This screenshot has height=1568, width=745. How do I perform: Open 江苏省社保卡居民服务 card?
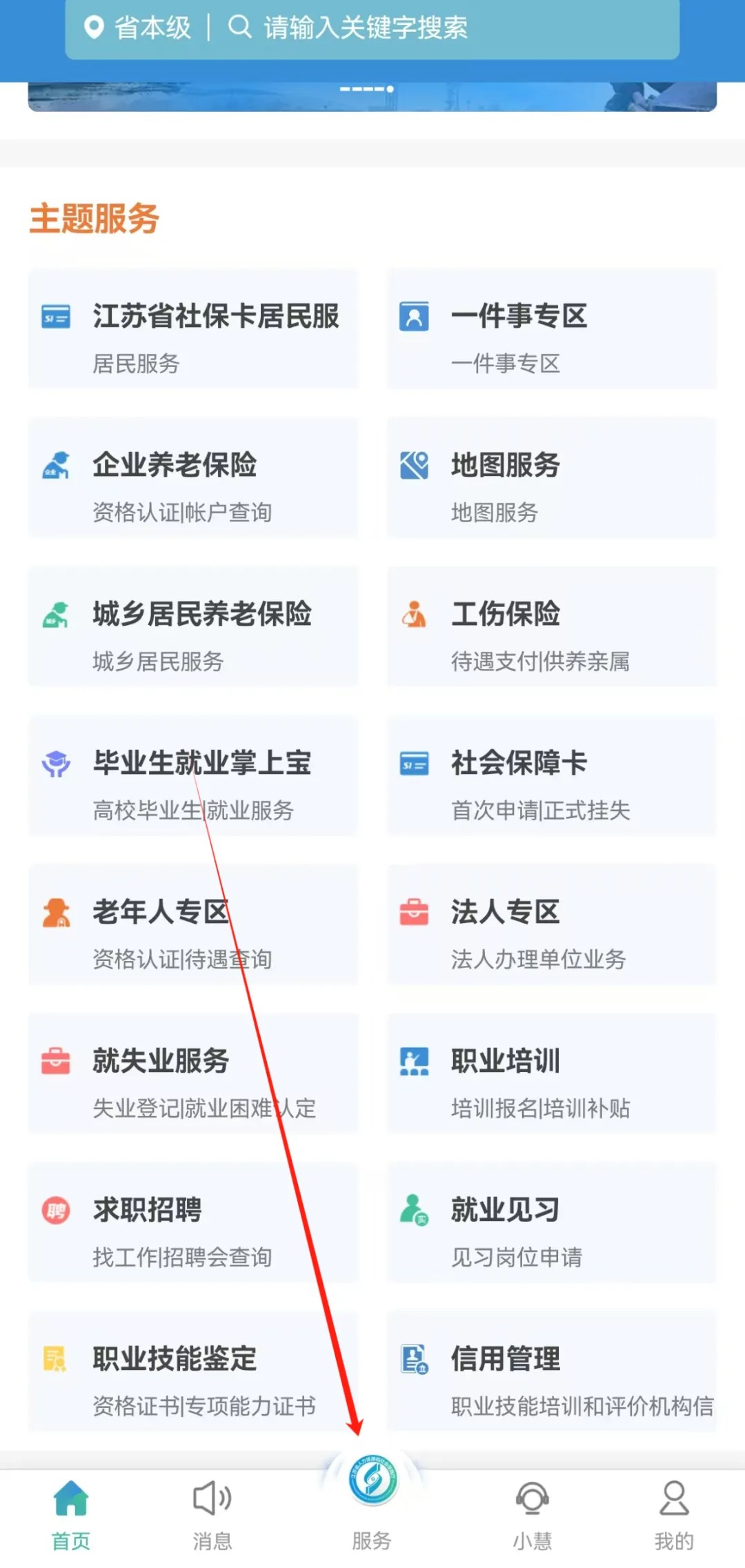pyautogui.click(x=193, y=329)
